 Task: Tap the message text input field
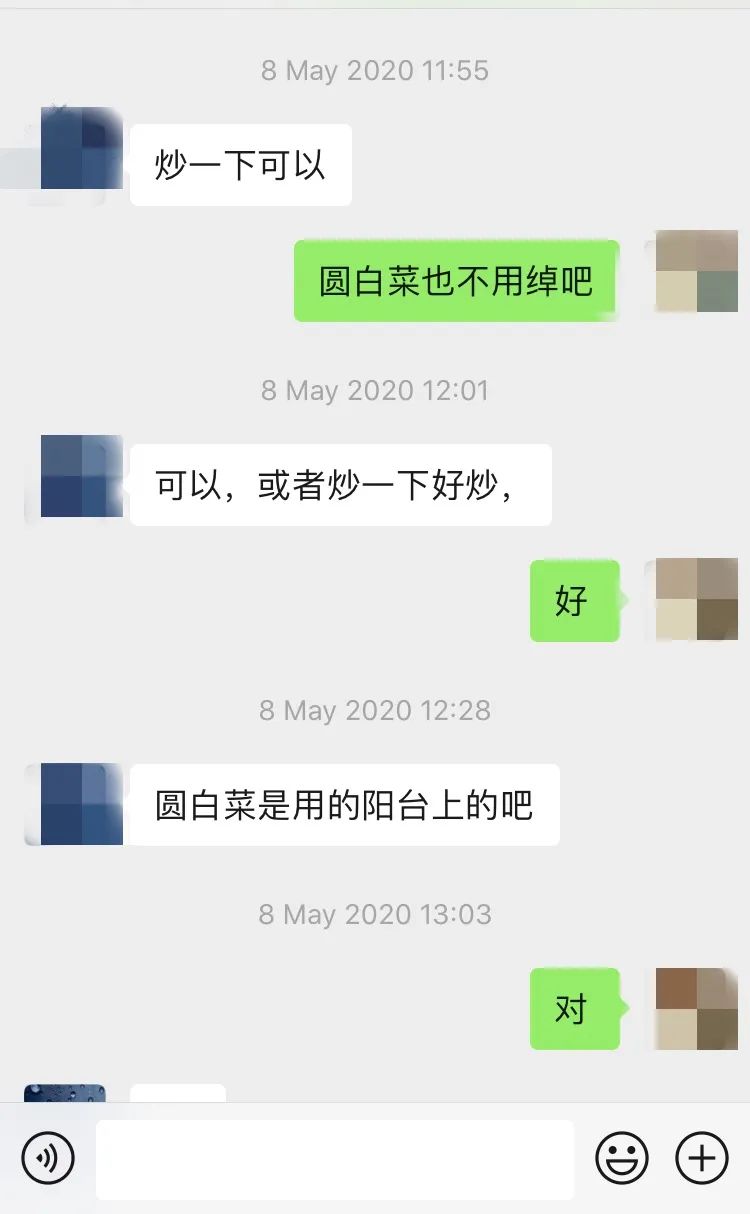[x=335, y=1159]
